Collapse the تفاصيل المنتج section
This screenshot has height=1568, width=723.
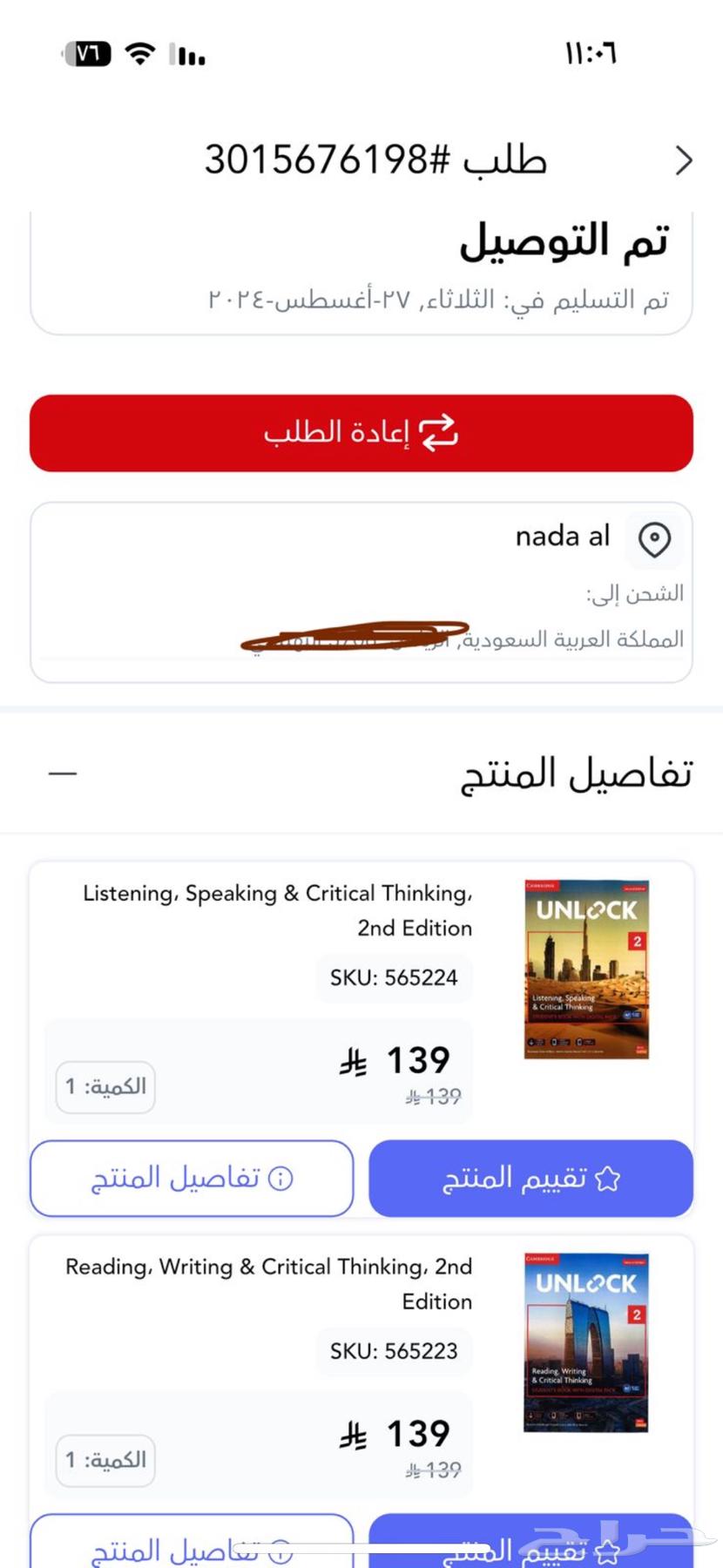(x=63, y=773)
